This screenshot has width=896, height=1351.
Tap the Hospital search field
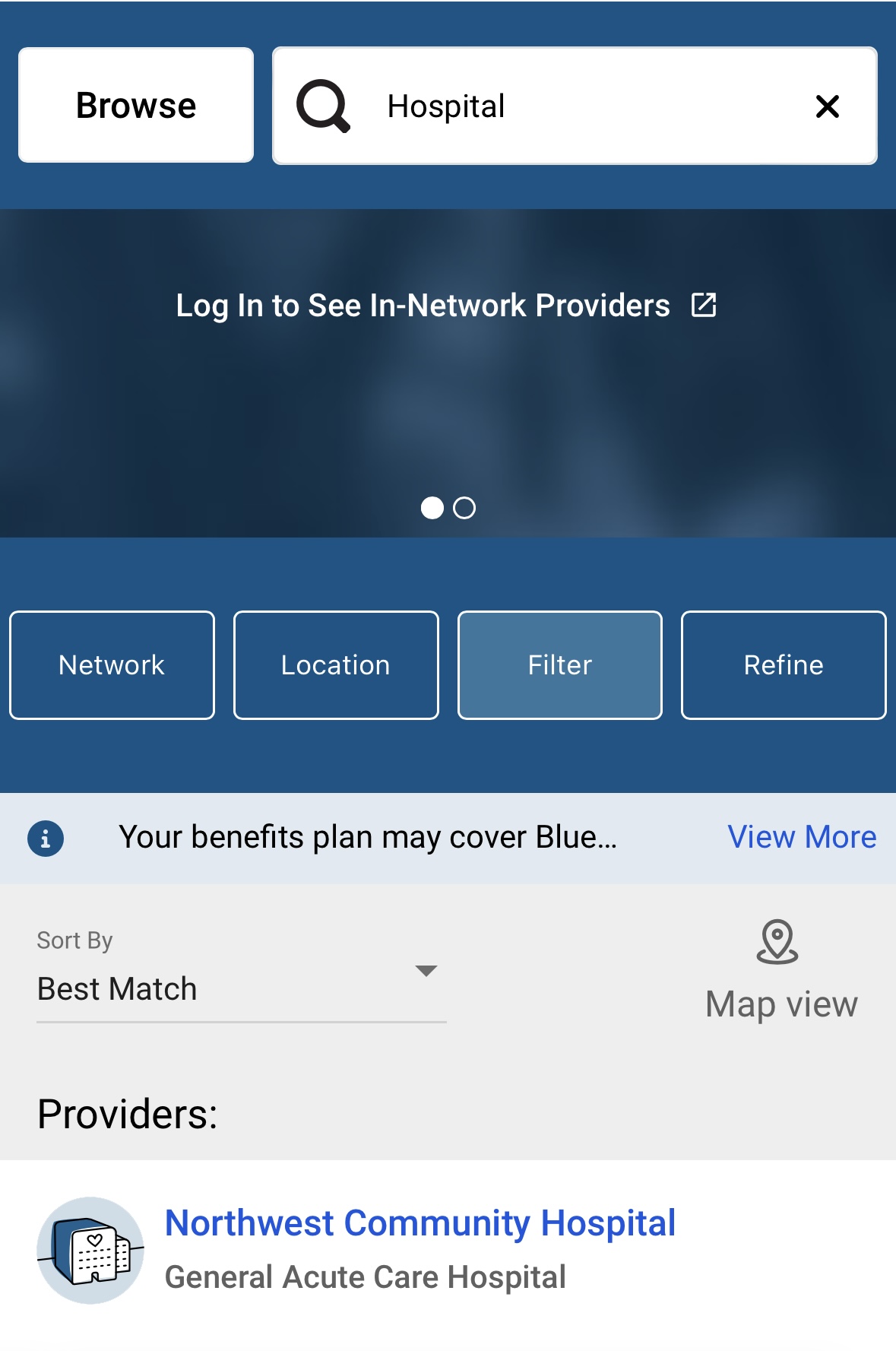tap(562, 106)
